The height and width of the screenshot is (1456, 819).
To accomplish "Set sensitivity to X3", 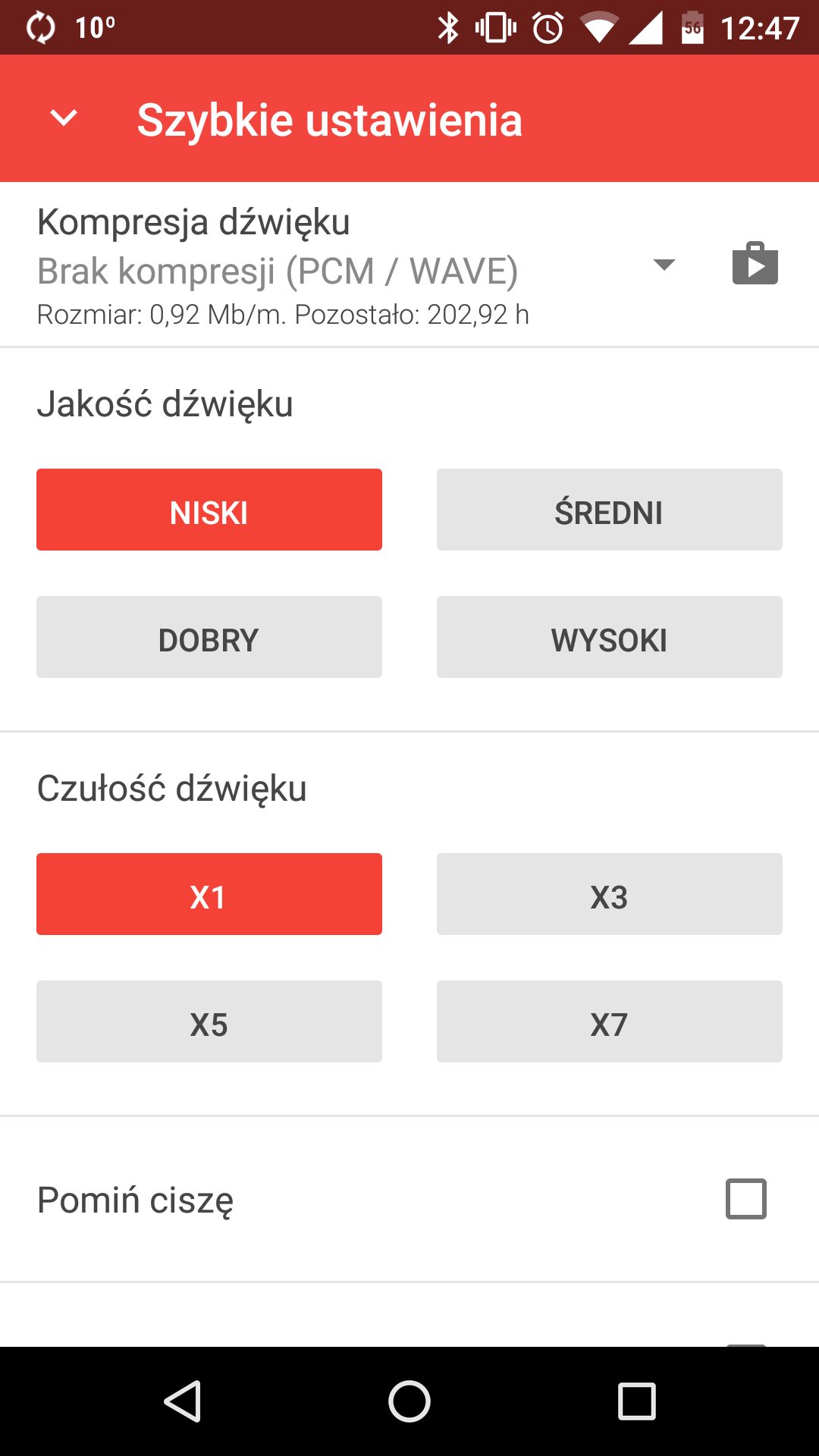I will click(610, 894).
